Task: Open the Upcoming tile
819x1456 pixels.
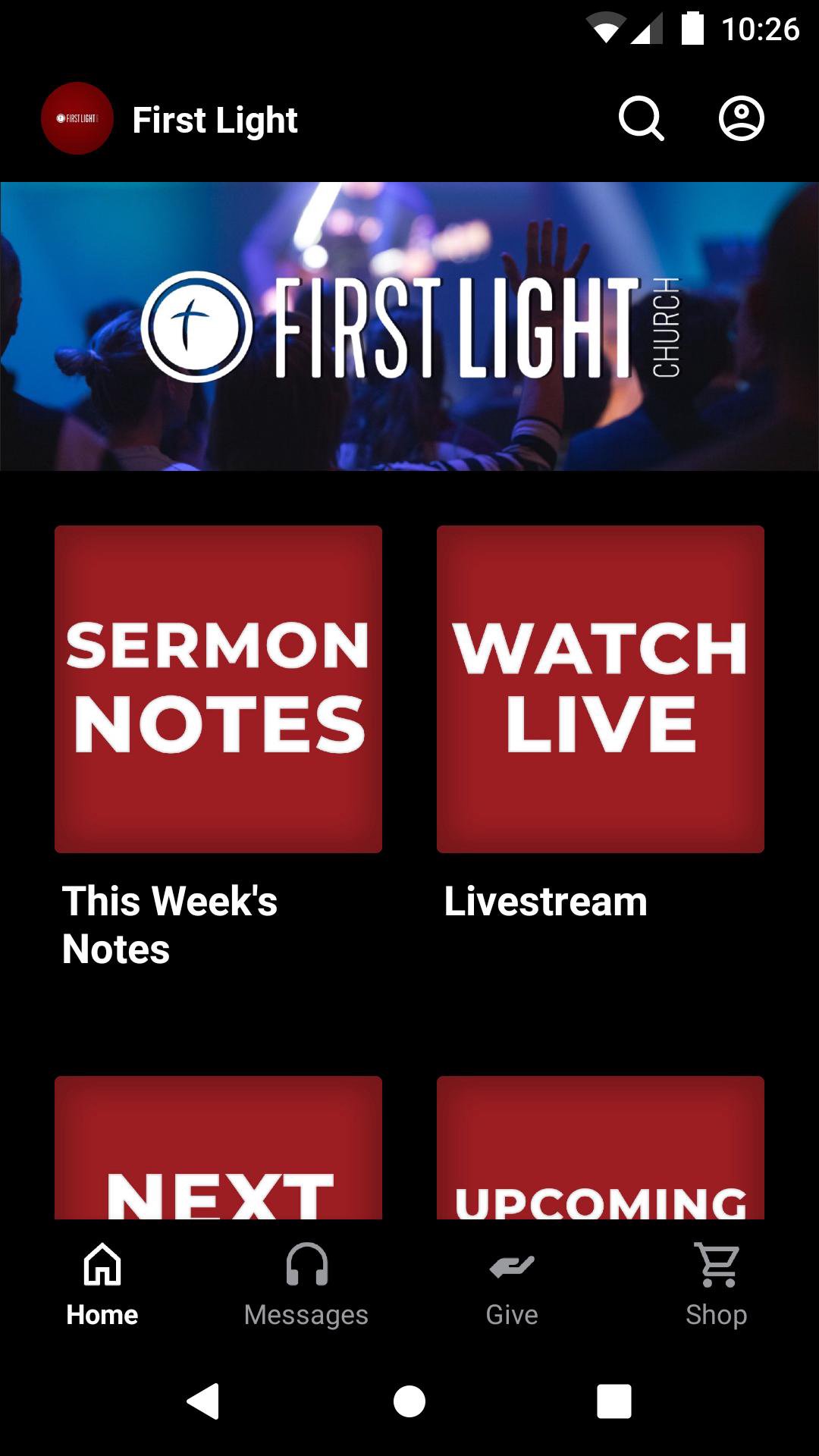Action: (600, 1149)
